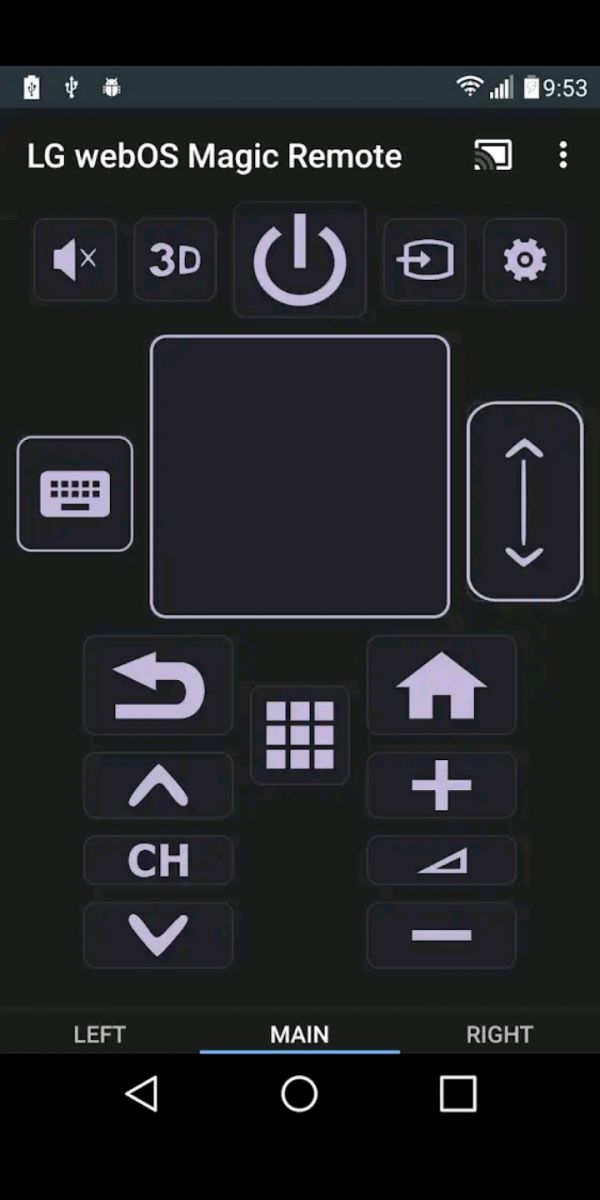Select the MAIN tab
Image resolution: width=600 pixels, height=1200 pixels.
click(300, 1034)
